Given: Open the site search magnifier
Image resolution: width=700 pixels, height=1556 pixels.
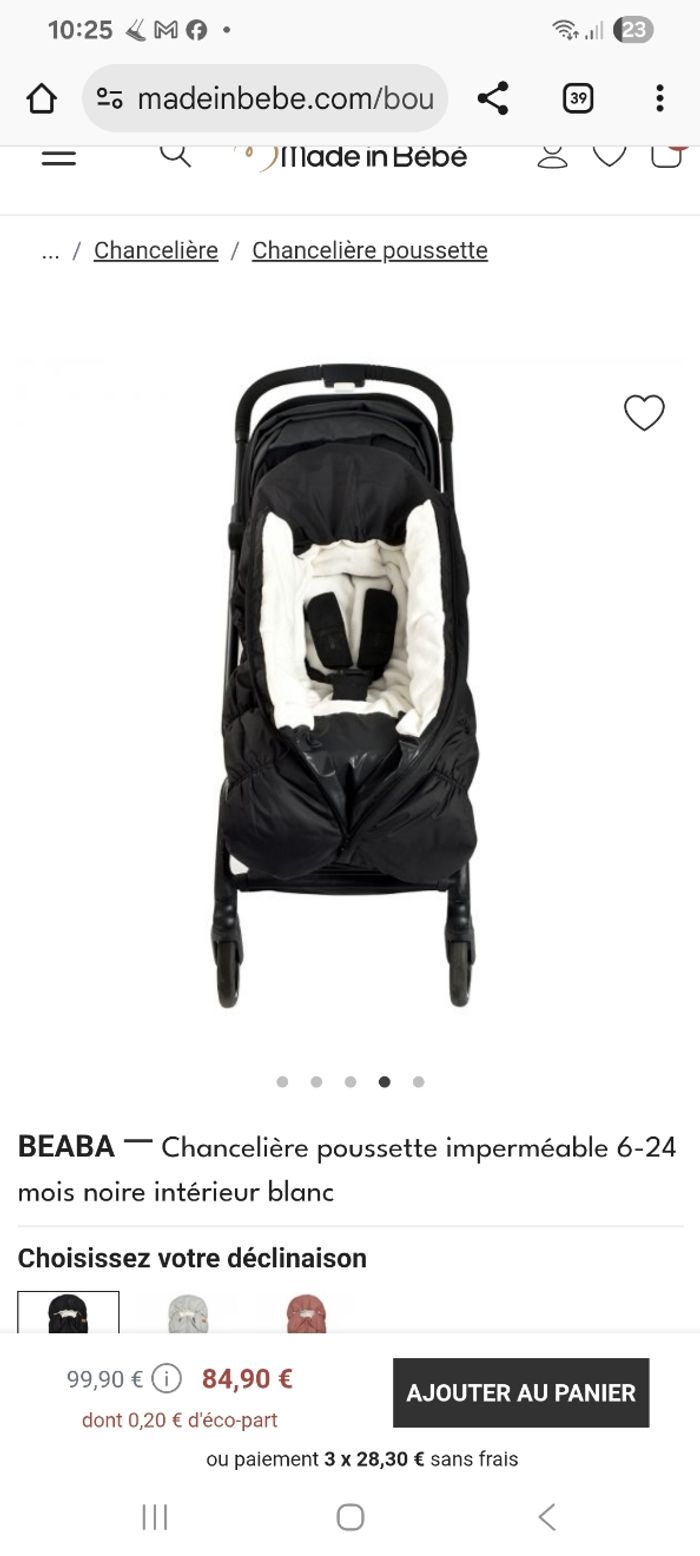Looking at the screenshot, I should (x=175, y=155).
